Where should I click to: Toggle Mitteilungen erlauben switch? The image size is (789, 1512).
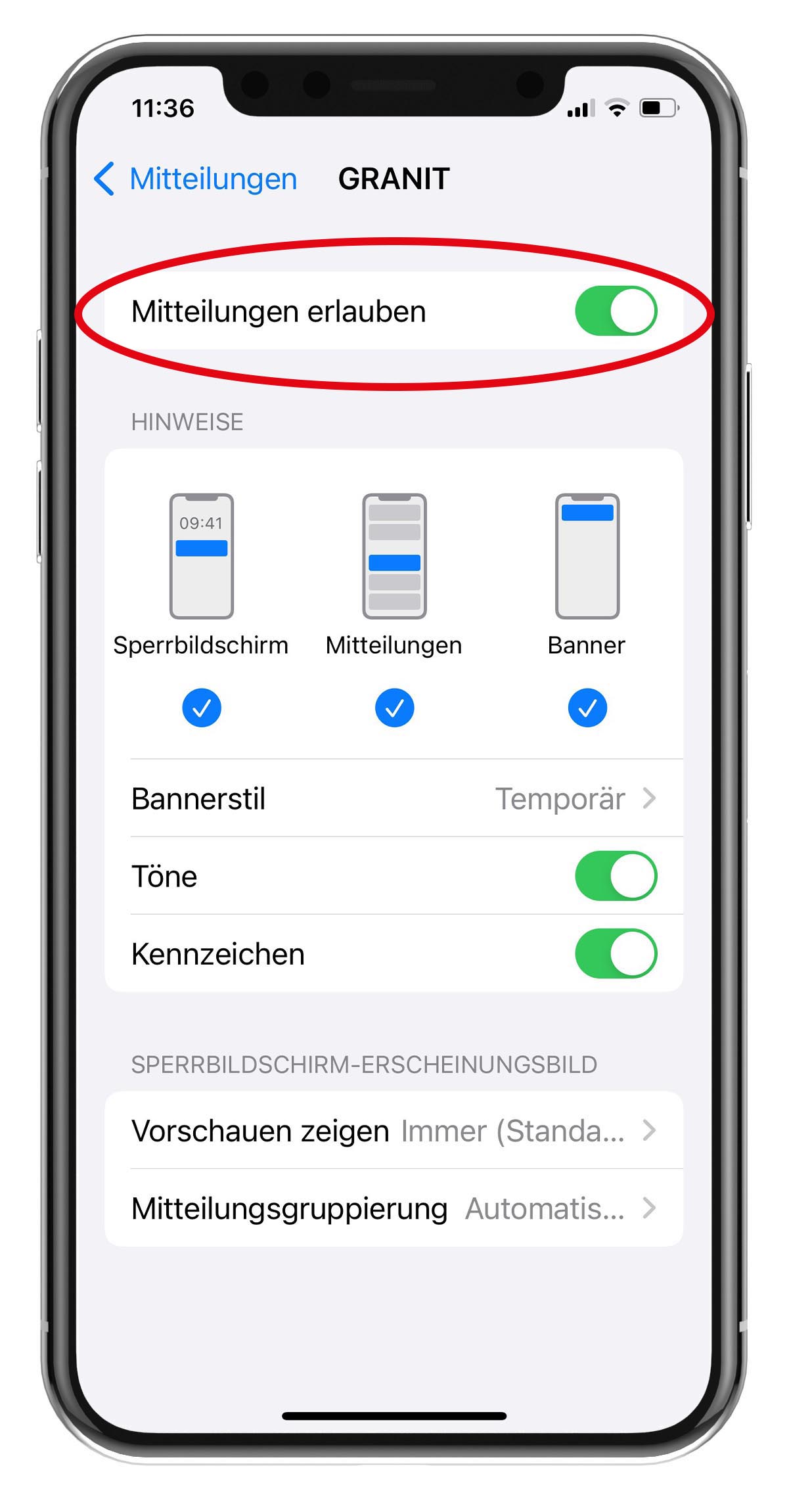tap(616, 311)
